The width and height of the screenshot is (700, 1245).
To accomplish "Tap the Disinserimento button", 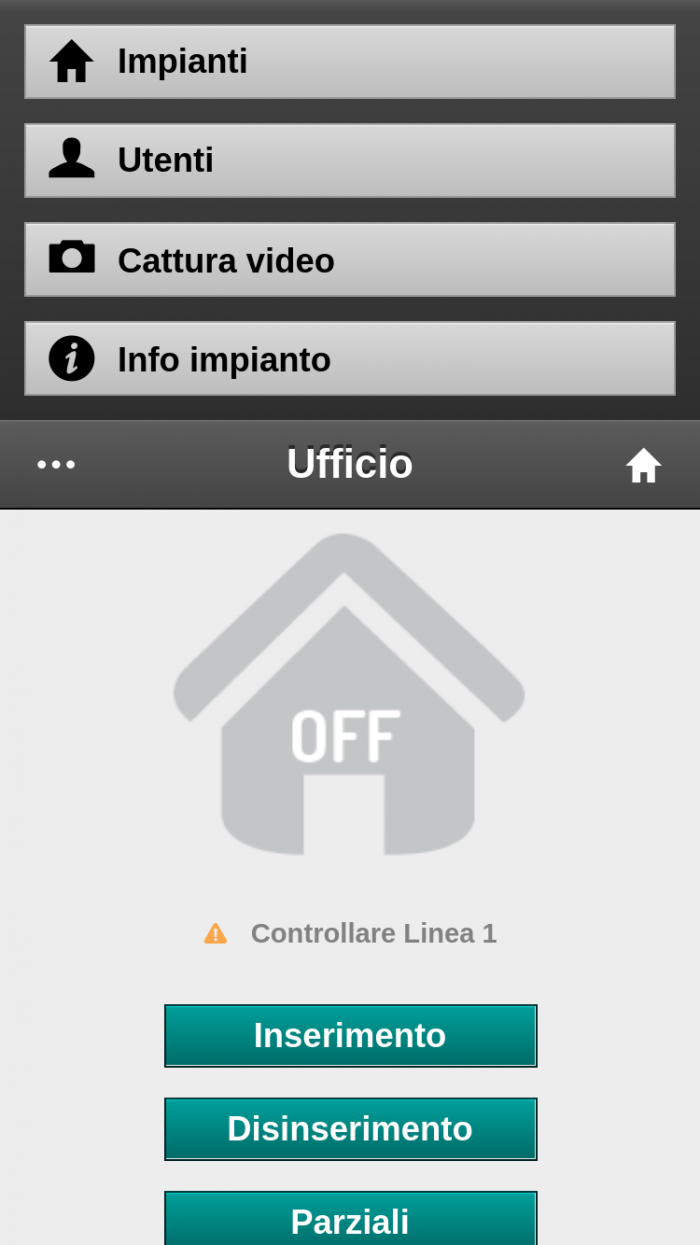I will [x=350, y=1129].
